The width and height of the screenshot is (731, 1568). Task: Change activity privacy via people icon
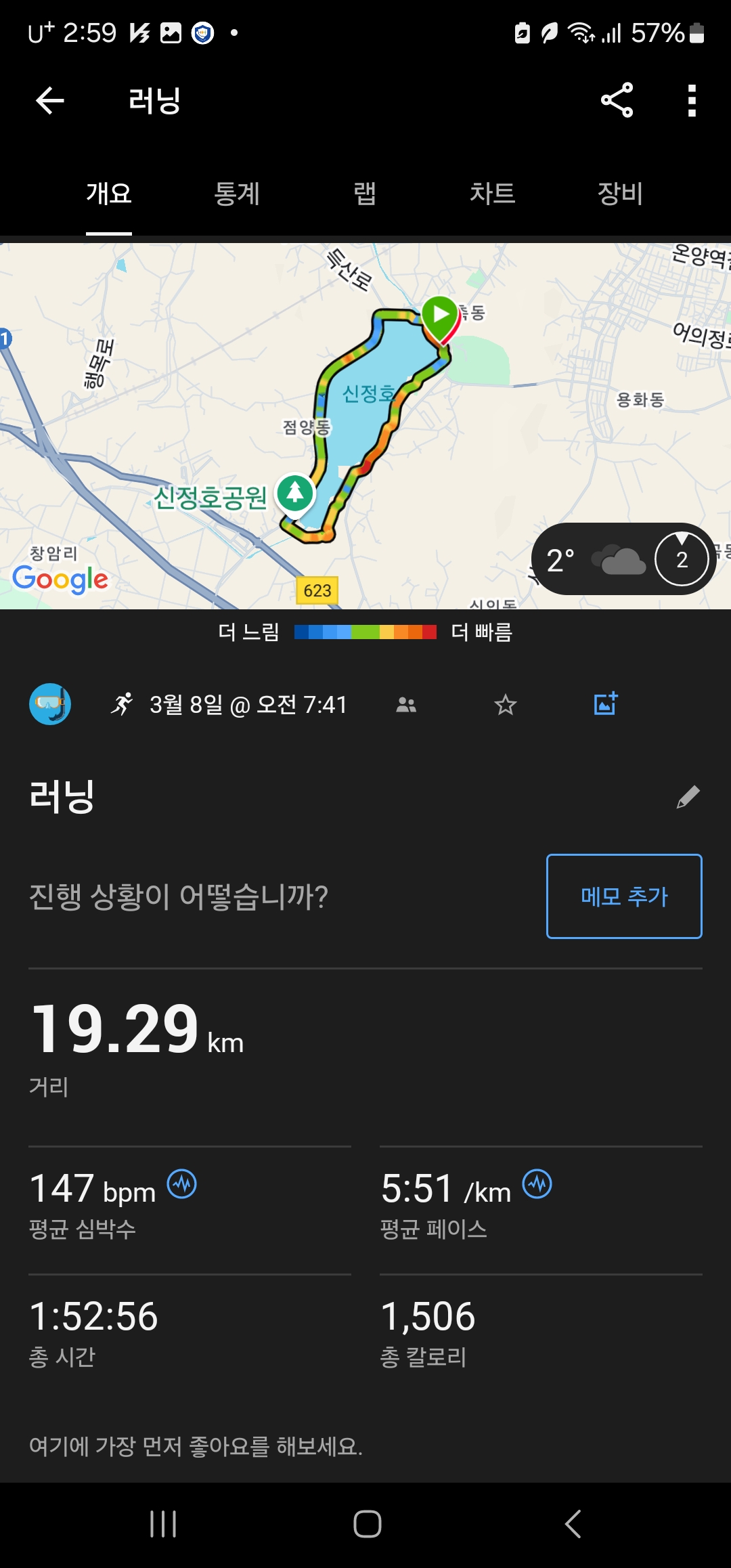406,705
